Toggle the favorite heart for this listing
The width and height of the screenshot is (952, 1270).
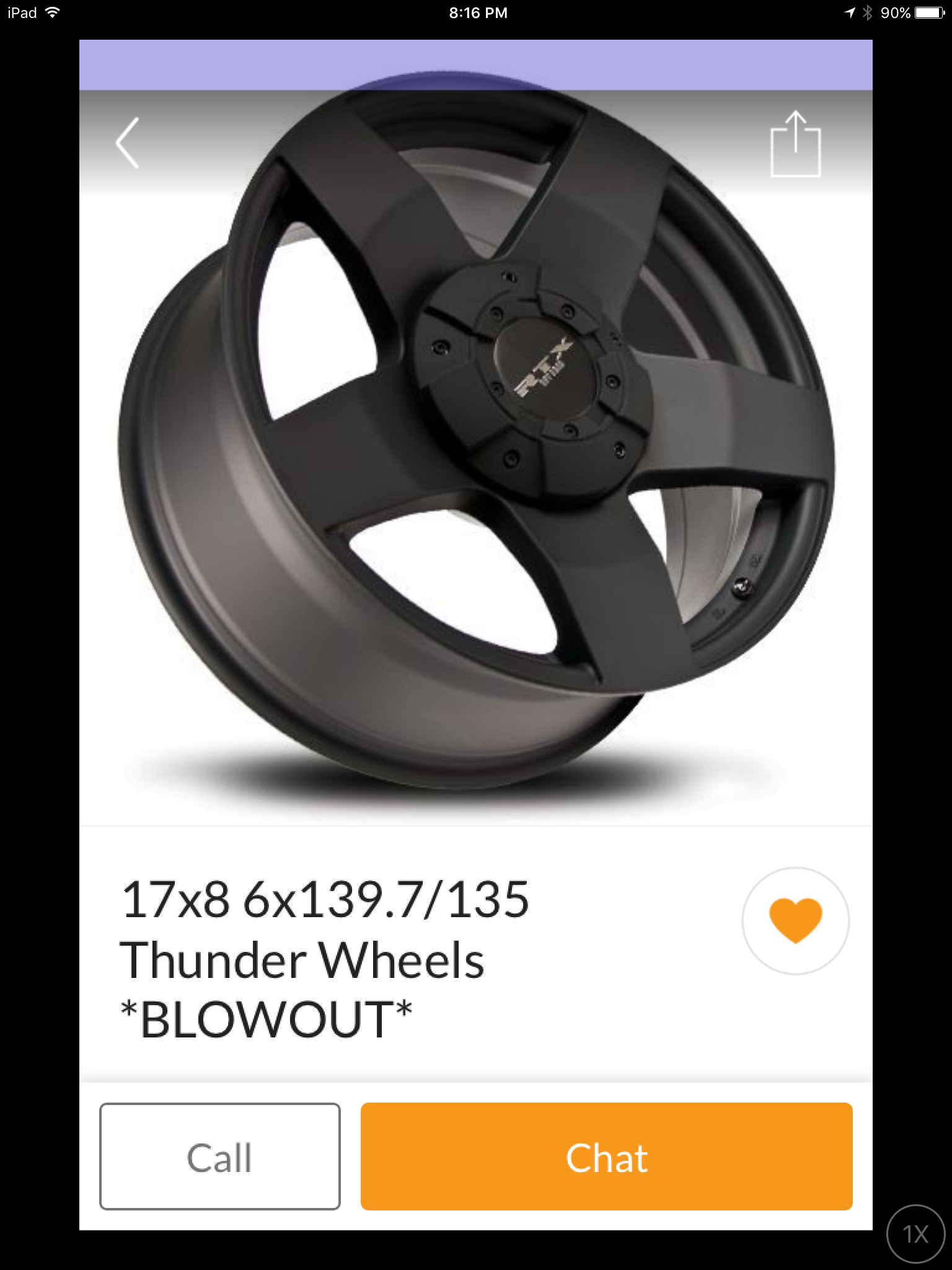795,921
